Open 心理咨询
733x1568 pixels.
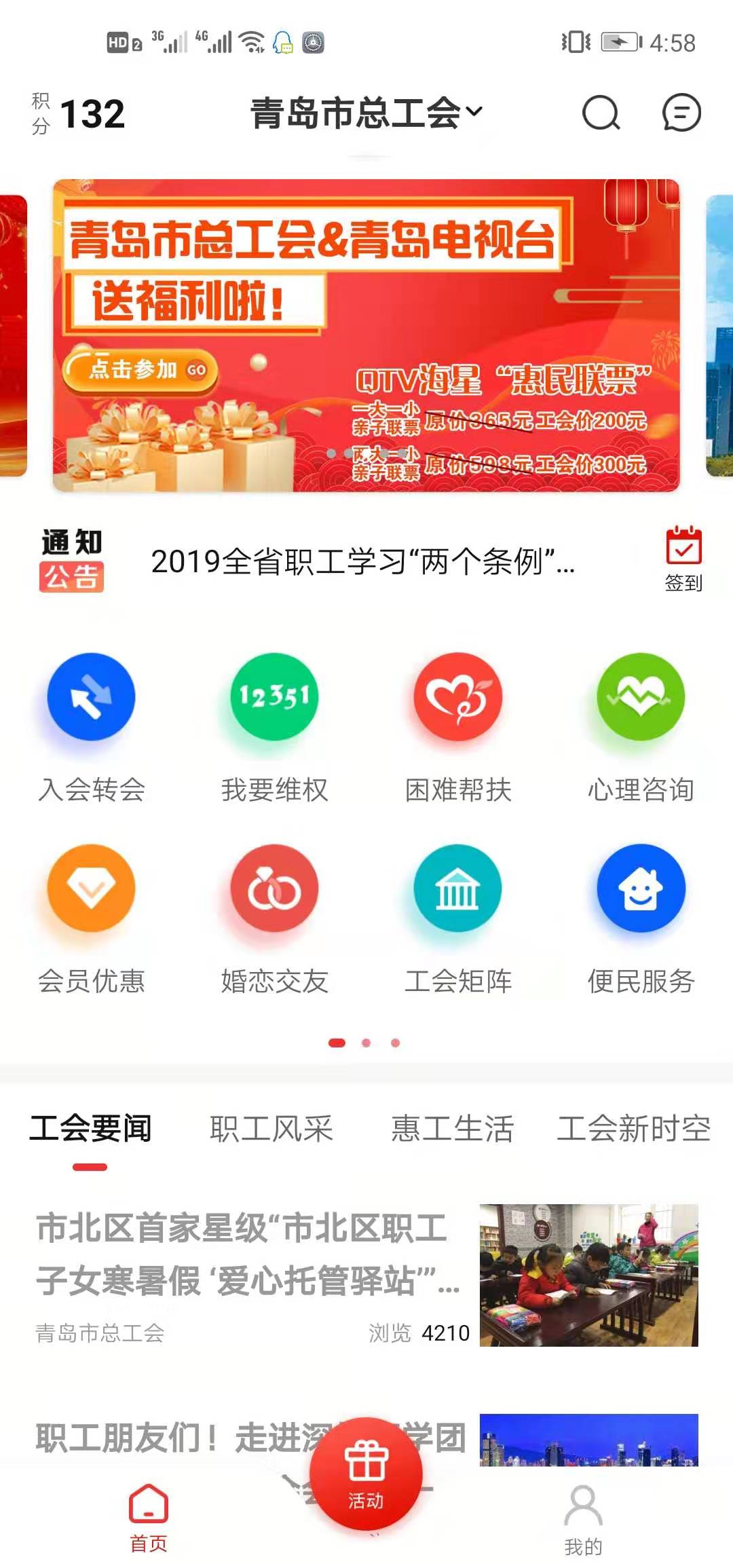tap(641, 697)
